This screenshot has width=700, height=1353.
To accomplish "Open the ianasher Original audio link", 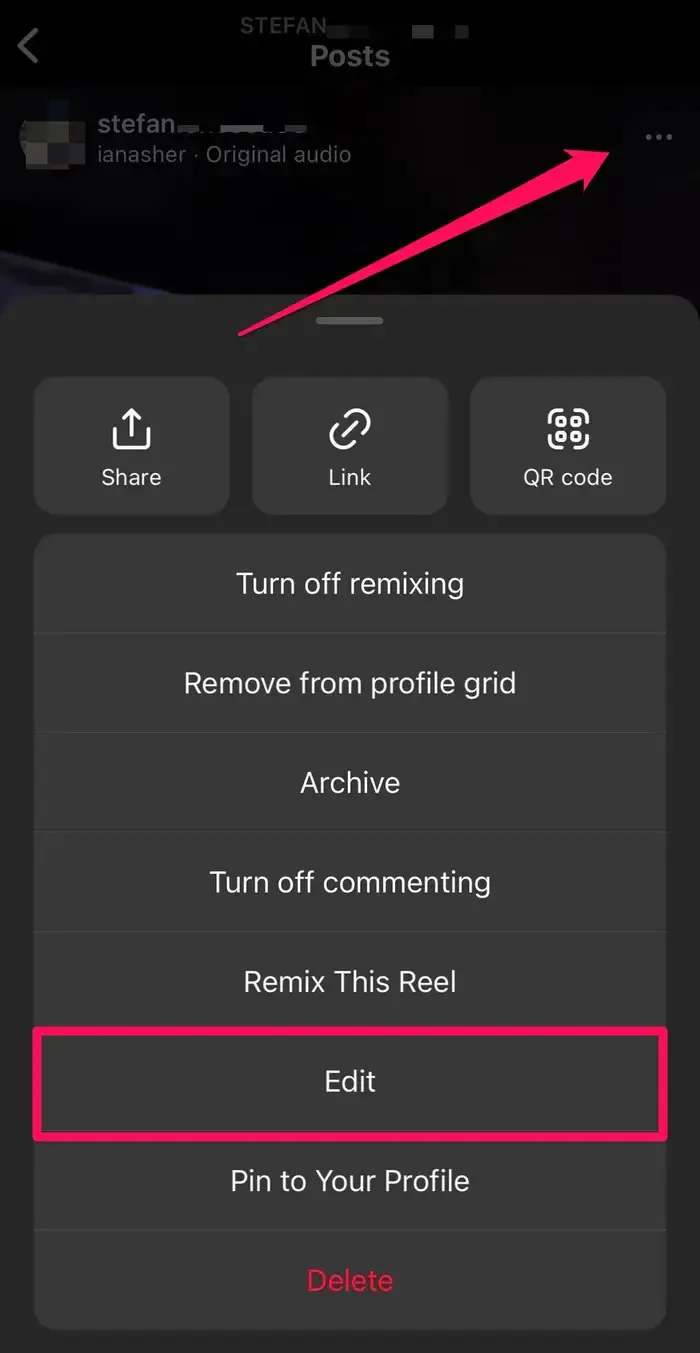I will pyautogui.click(x=225, y=155).
